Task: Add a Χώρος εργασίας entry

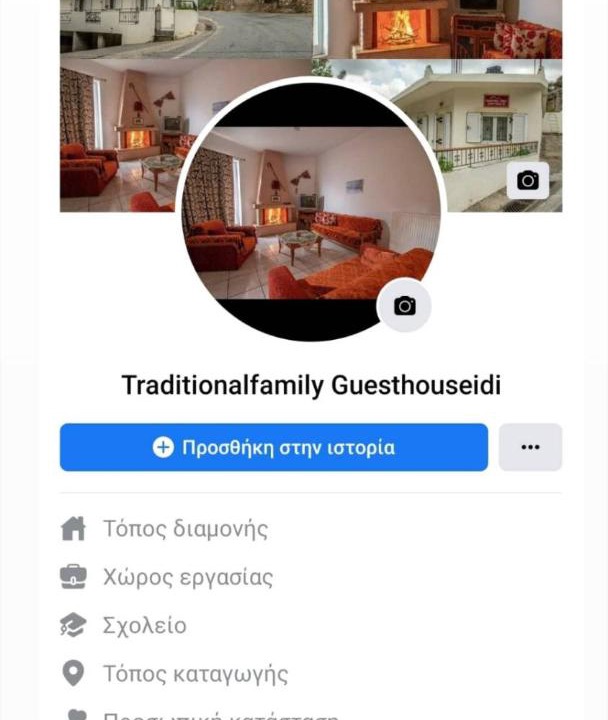Action: 187,577
